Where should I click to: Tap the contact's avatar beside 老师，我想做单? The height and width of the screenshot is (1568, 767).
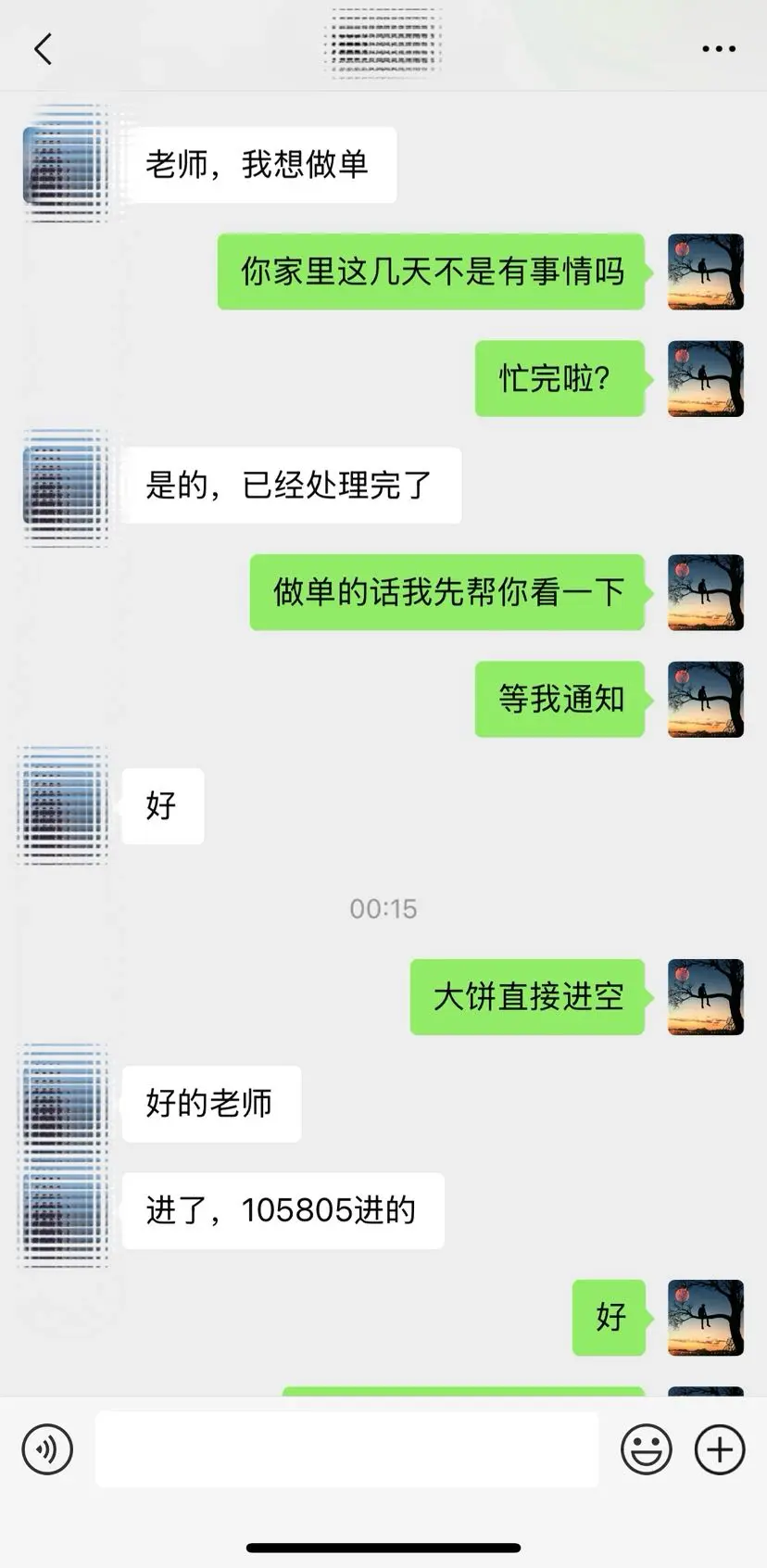tap(65, 167)
